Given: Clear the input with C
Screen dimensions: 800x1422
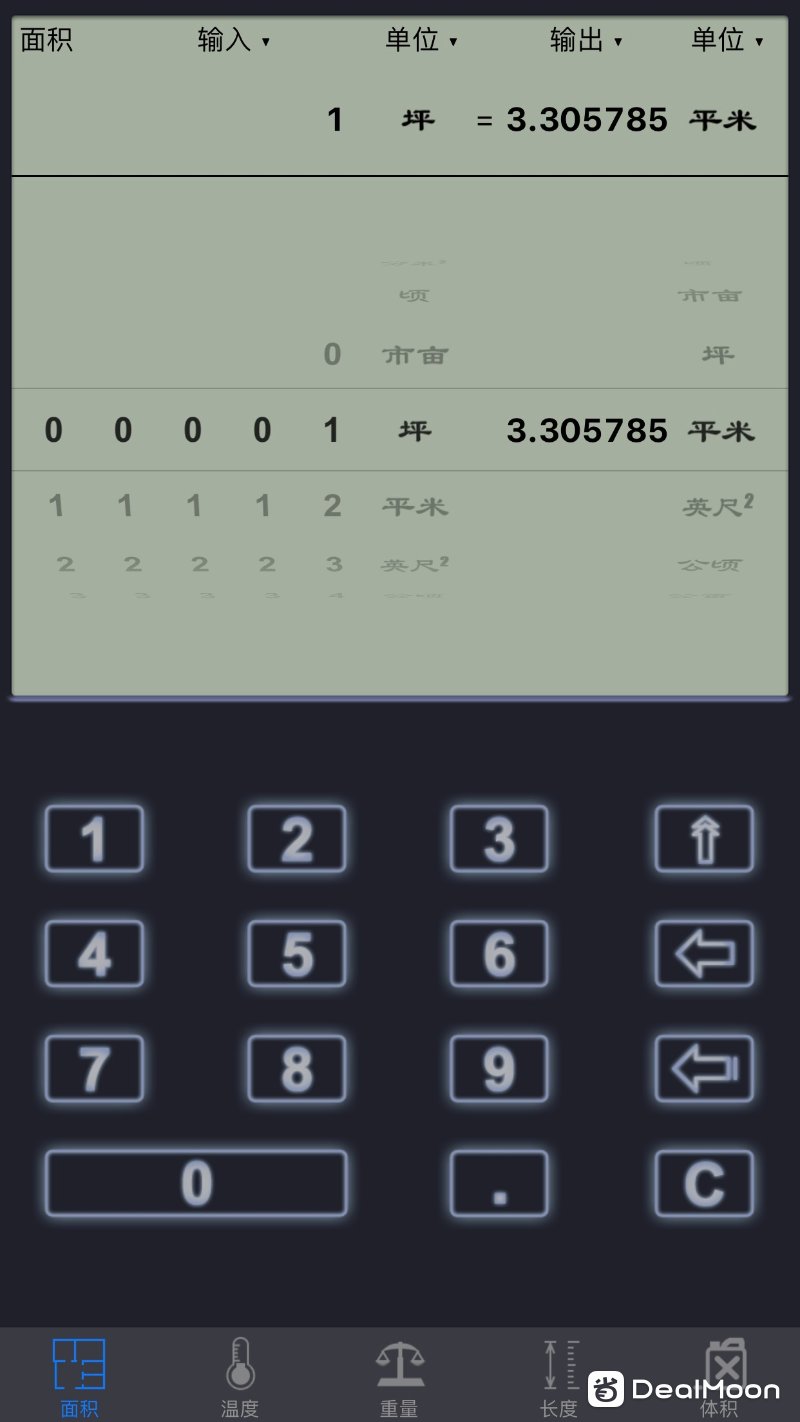Looking at the screenshot, I should coord(703,1183).
